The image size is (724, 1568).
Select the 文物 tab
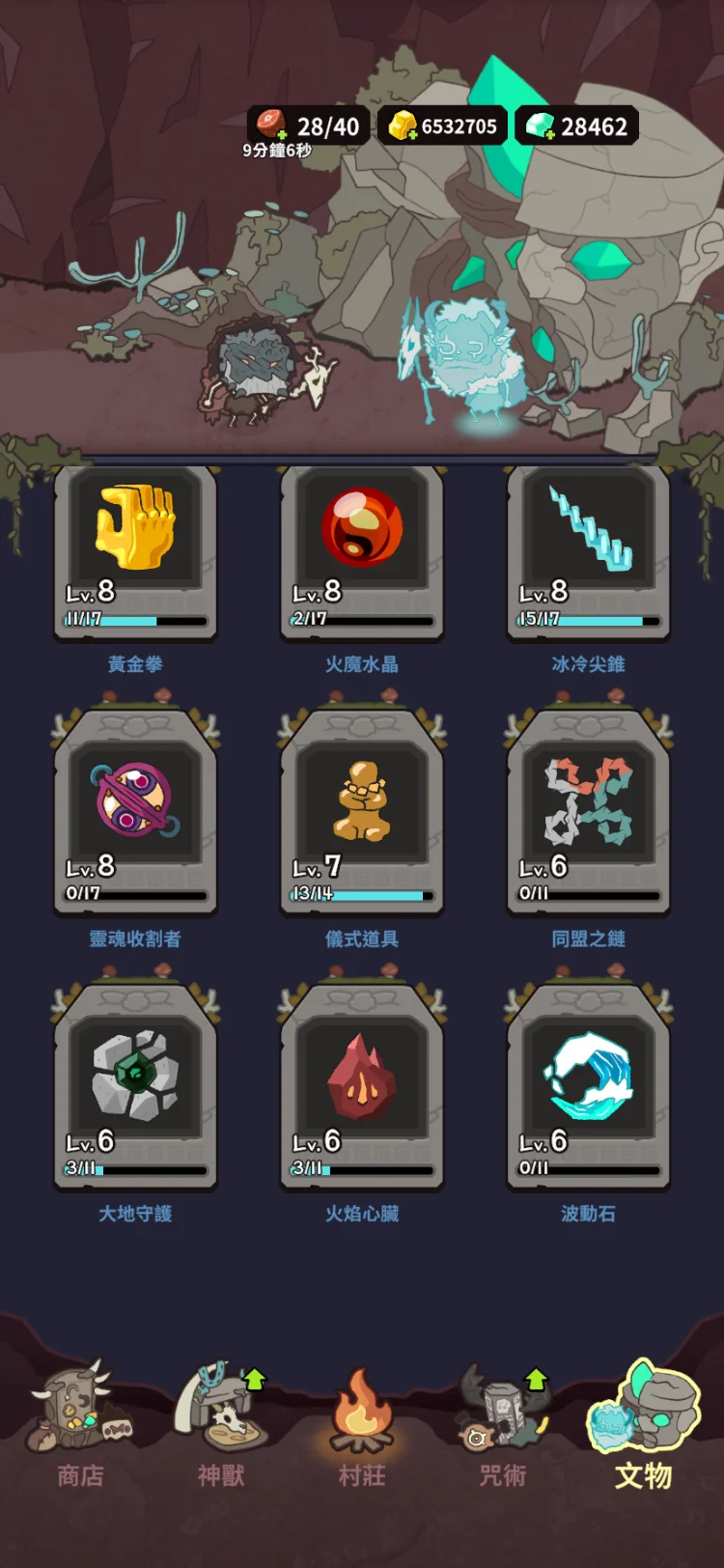click(x=643, y=1425)
